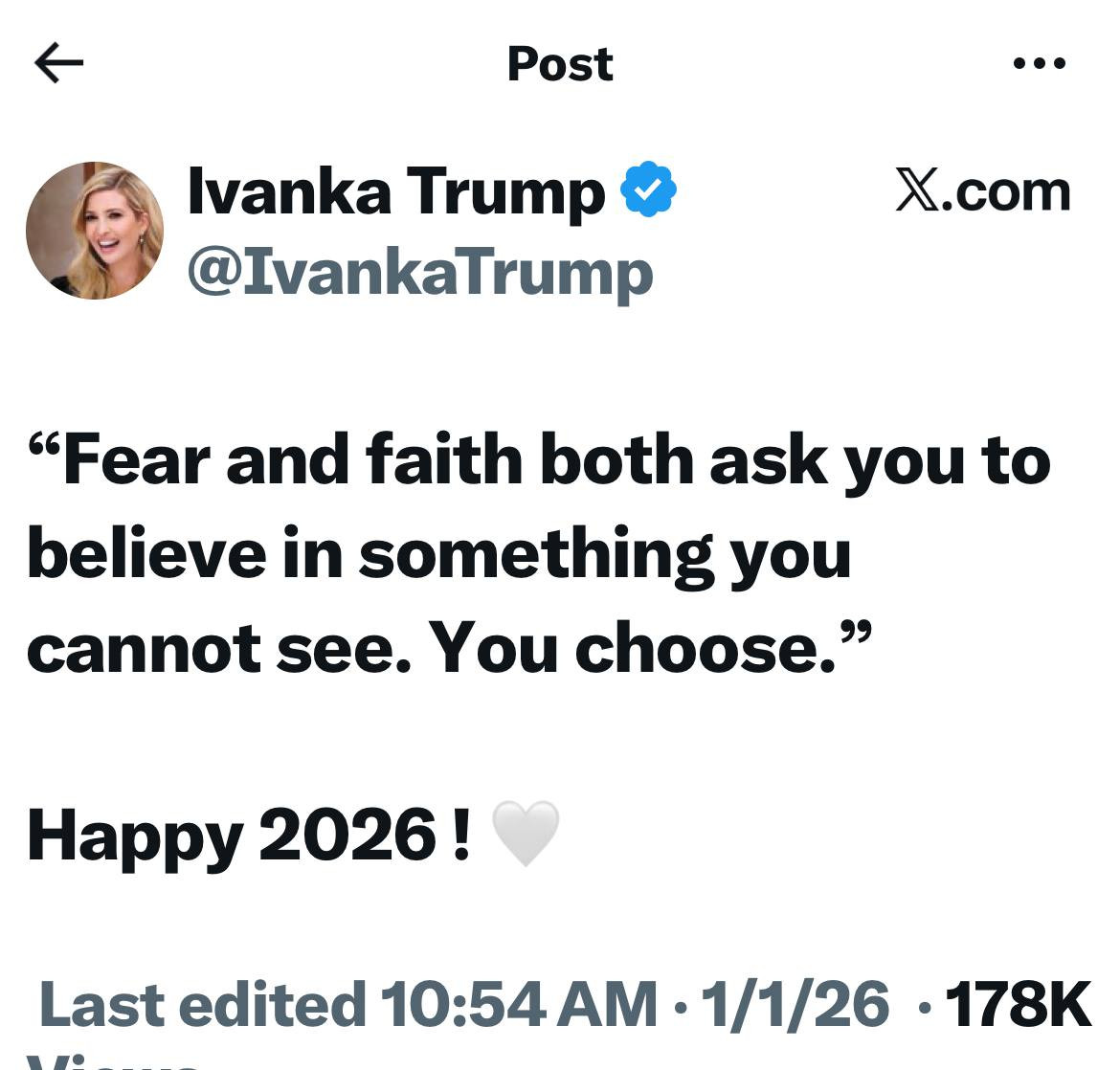Open Ivanka Trump's profile picture
Screen dimensions: 1120x1070
click(x=95, y=231)
